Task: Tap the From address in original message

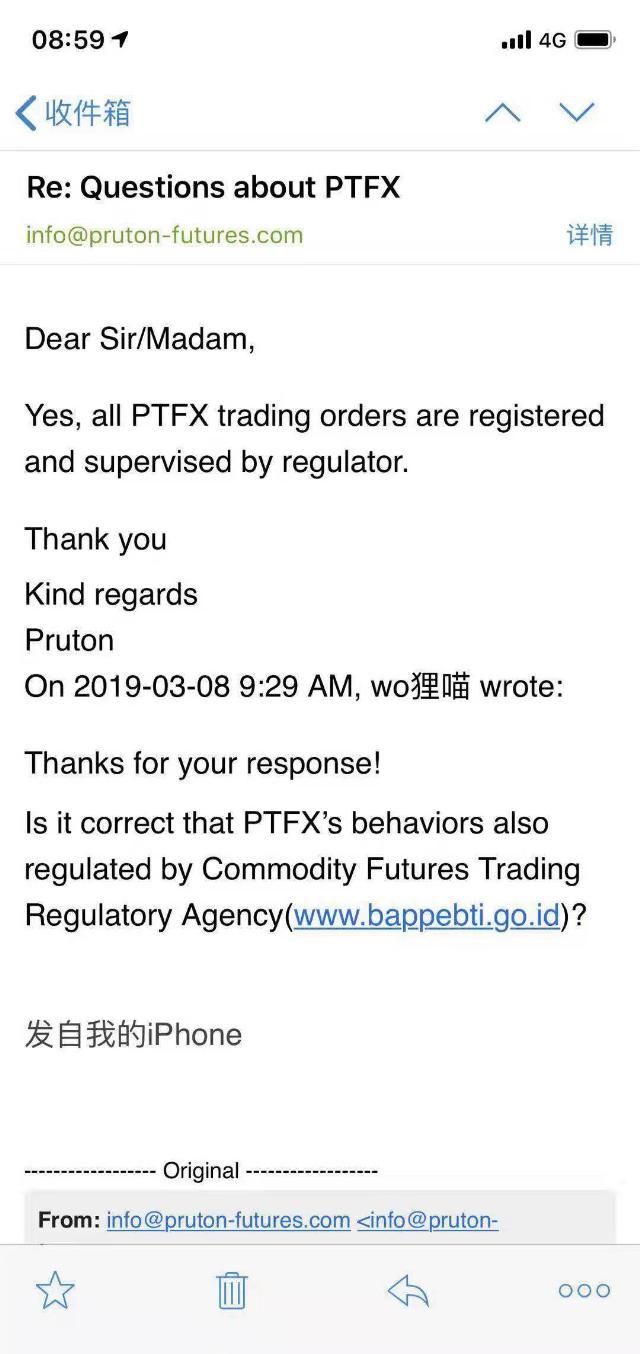Action: 228,1220
